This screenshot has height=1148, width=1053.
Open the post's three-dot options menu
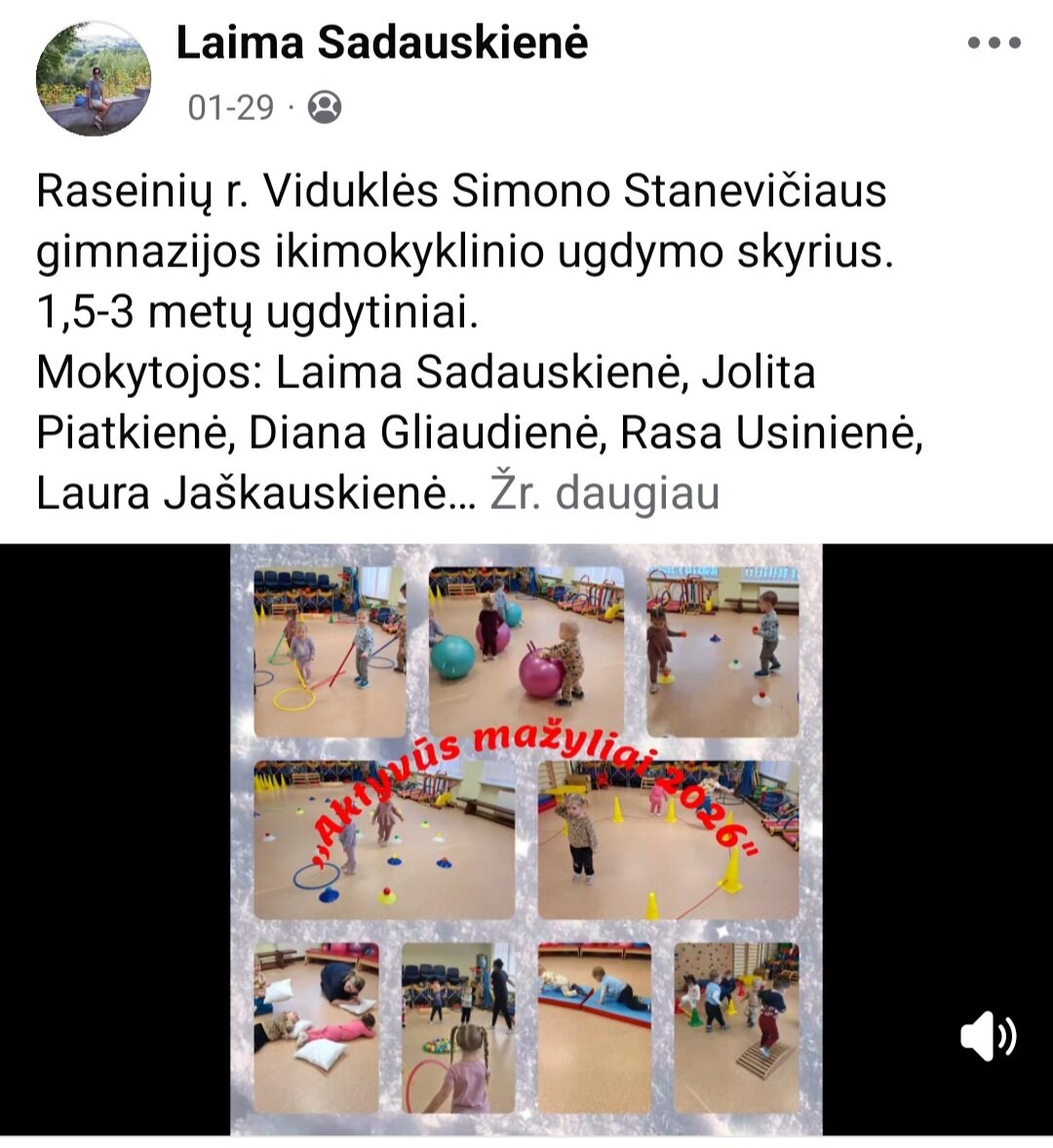coord(994,43)
